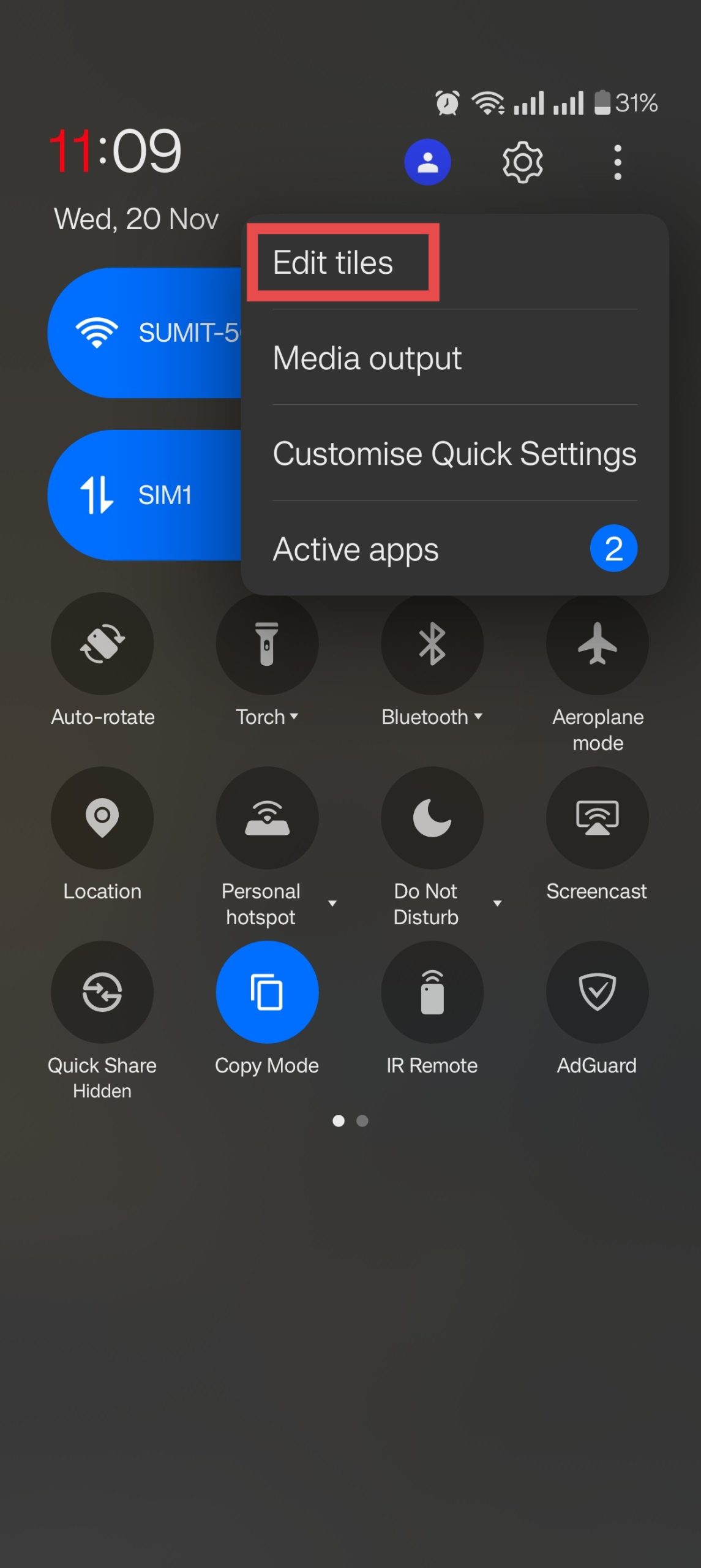Choose Customise Quick Settings
Screen dimensions: 701x1568
click(x=455, y=453)
